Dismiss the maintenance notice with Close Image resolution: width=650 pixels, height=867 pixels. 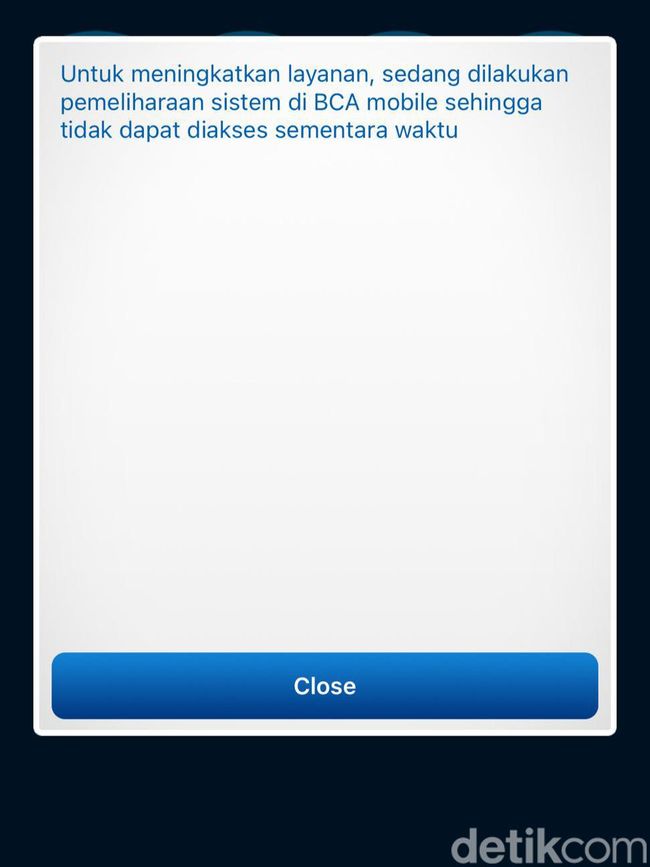point(324,686)
